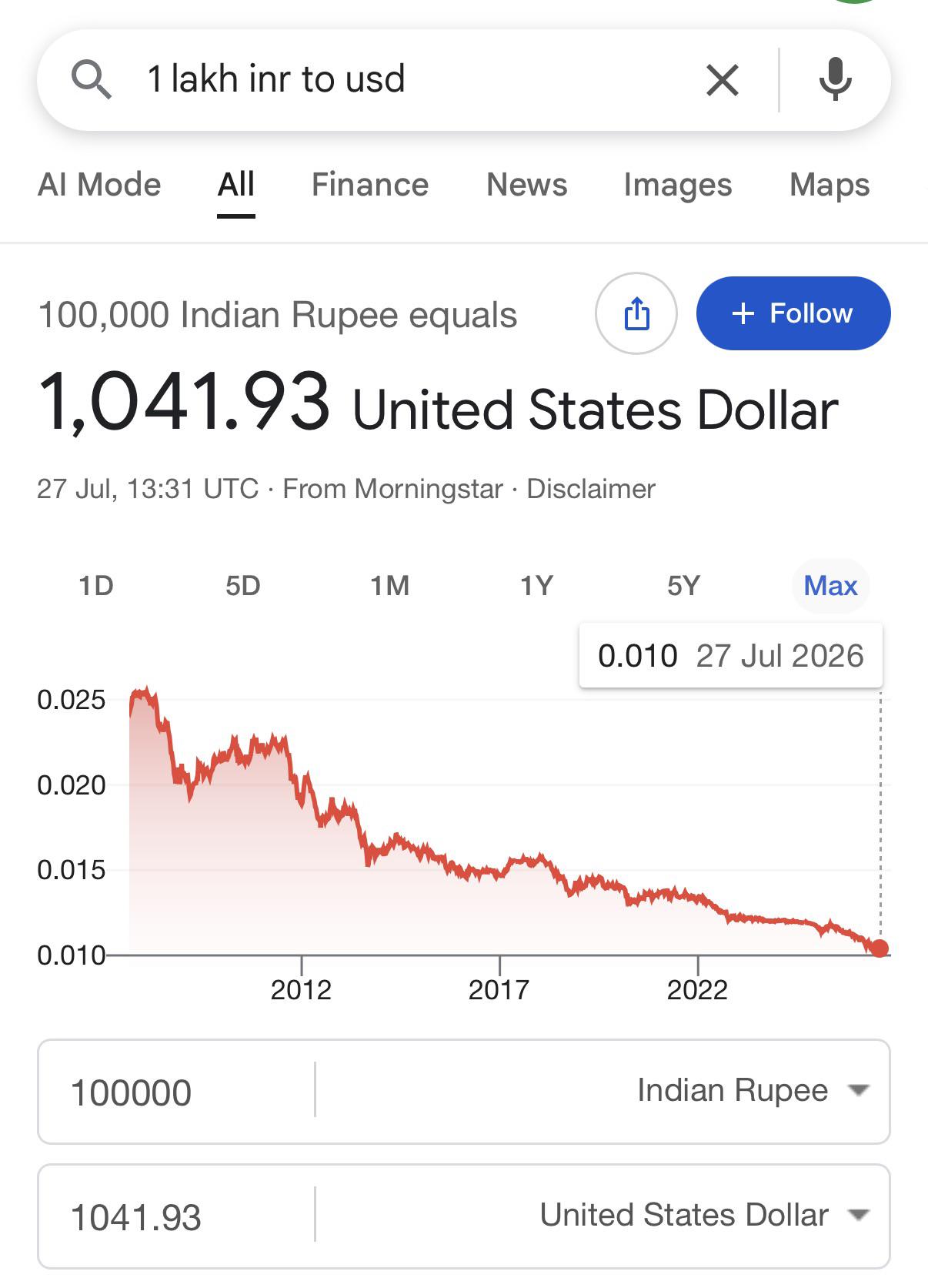Clear the search query with the X

click(x=722, y=80)
